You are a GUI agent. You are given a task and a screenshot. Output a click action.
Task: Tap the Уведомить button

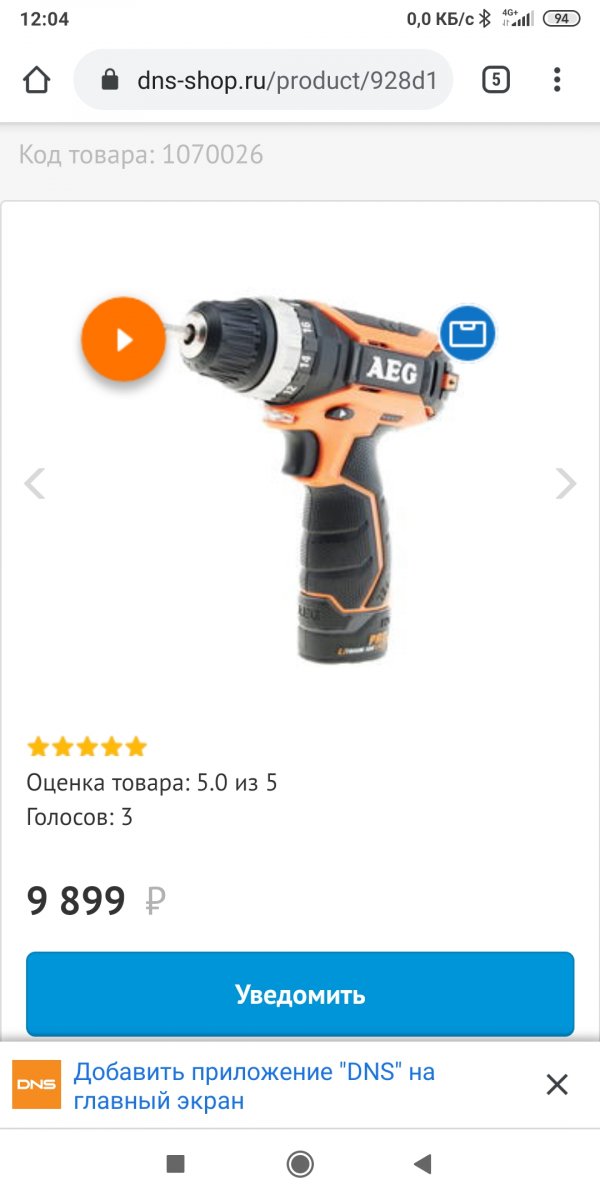pos(300,994)
